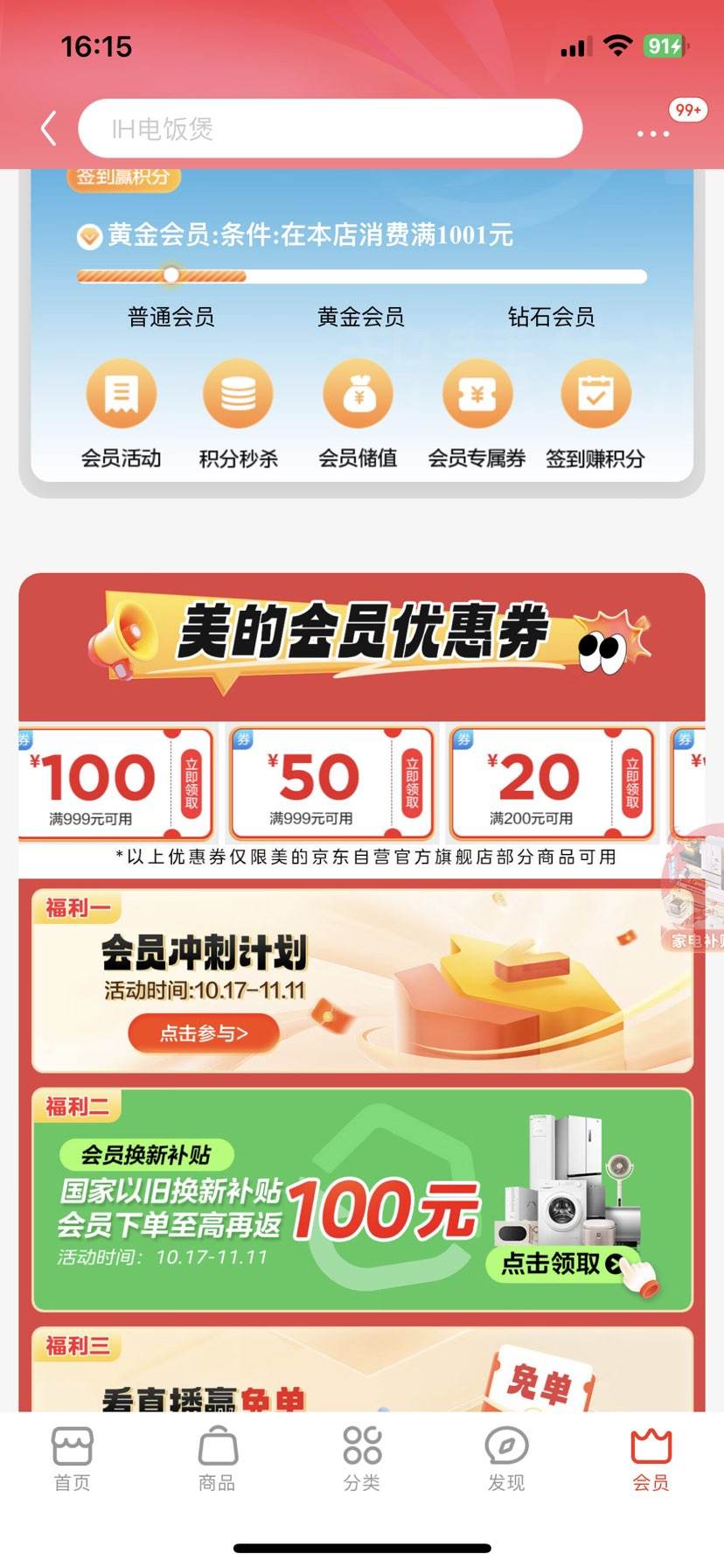This screenshot has width=724, height=1568.
Task: Tap the membership level progress slider
Action: 171,276
